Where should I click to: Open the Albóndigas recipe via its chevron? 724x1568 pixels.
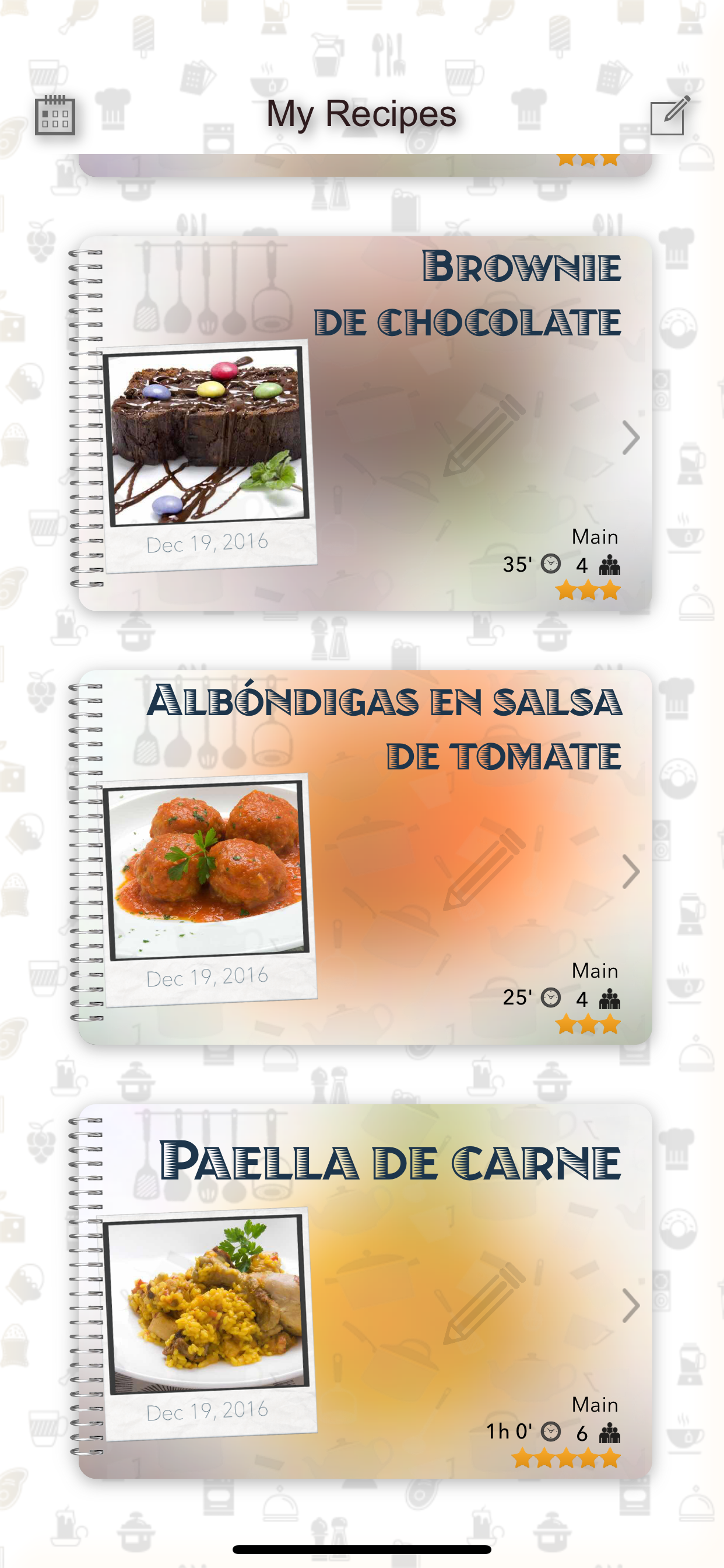[631, 871]
